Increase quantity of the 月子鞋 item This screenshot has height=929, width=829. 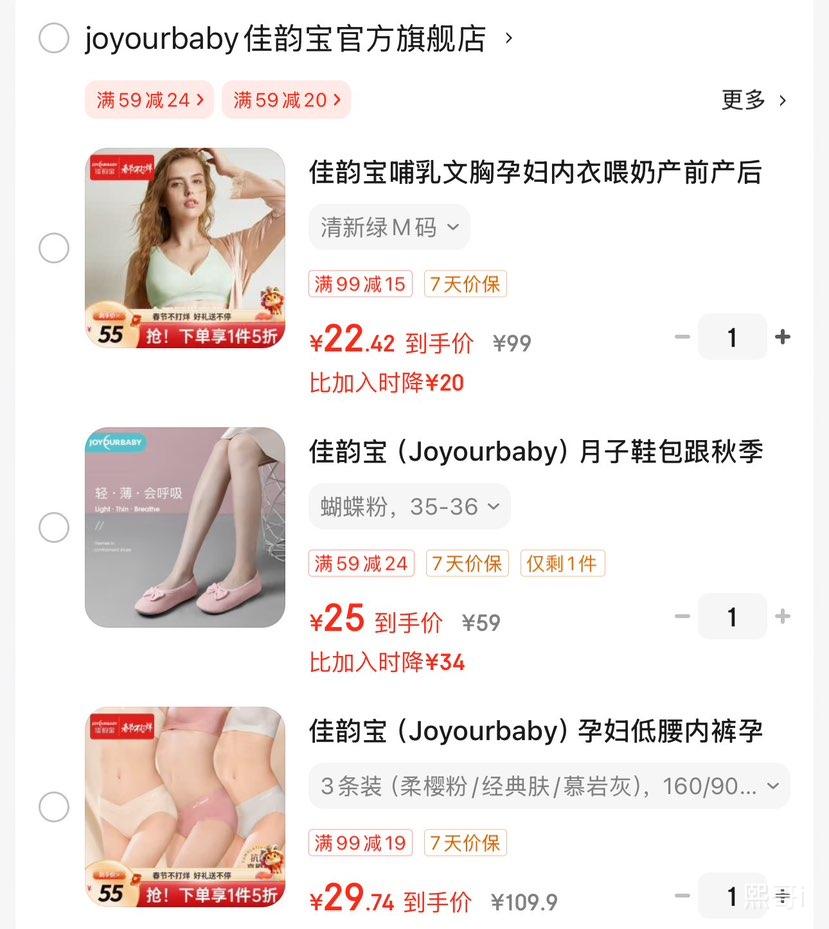[783, 617]
